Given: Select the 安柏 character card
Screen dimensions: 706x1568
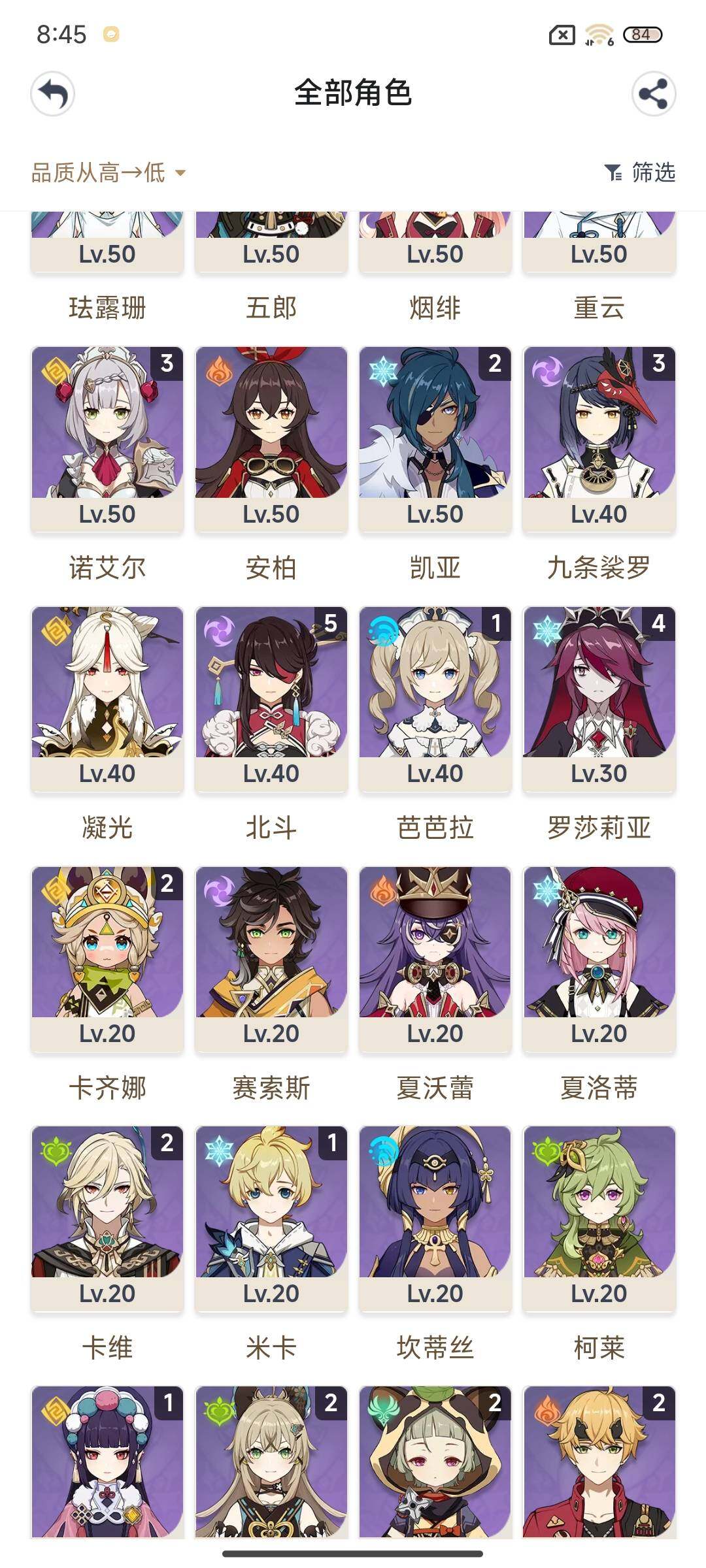Looking at the screenshot, I should pyautogui.click(x=271, y=438).
